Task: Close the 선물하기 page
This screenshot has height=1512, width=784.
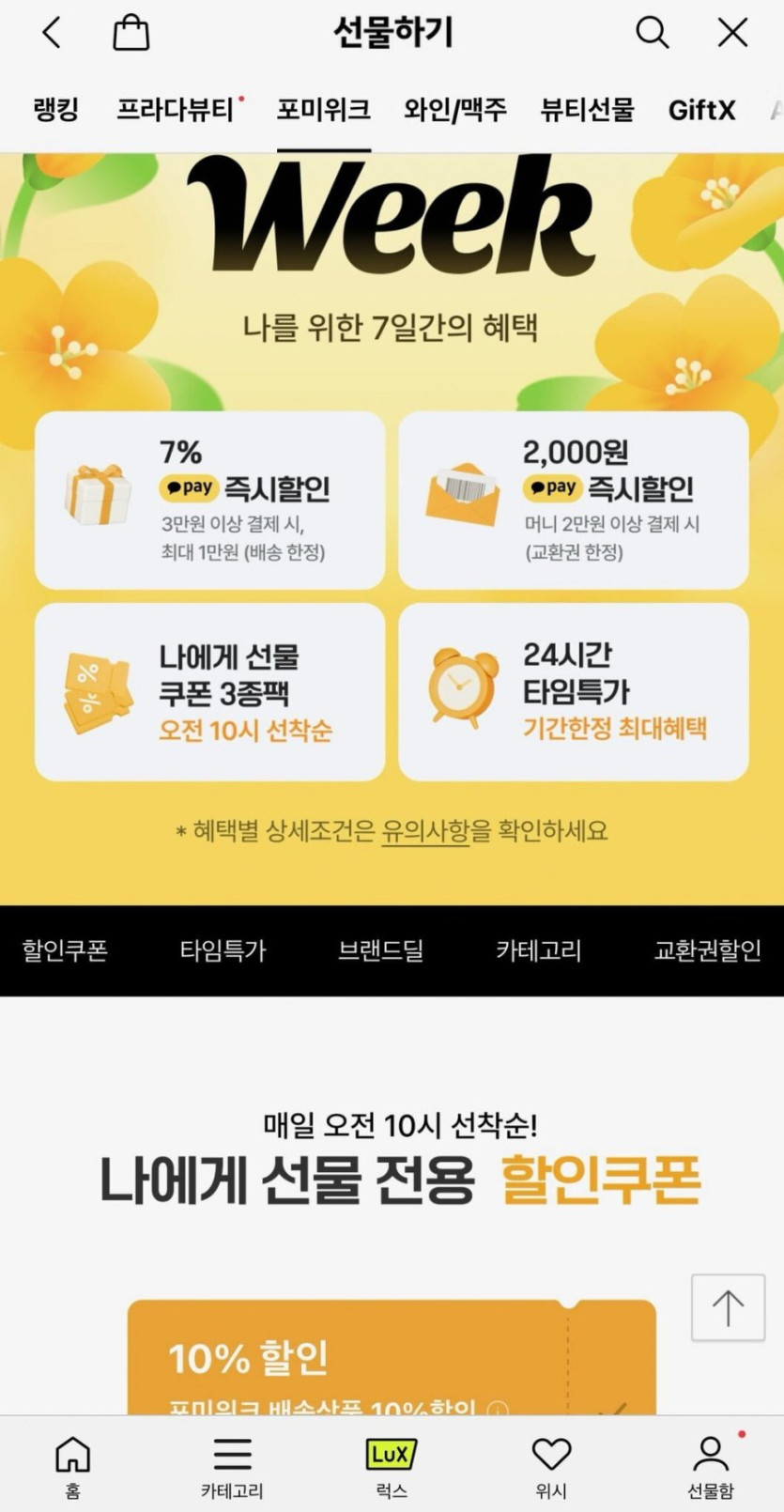Action: (x=732, y=33)
